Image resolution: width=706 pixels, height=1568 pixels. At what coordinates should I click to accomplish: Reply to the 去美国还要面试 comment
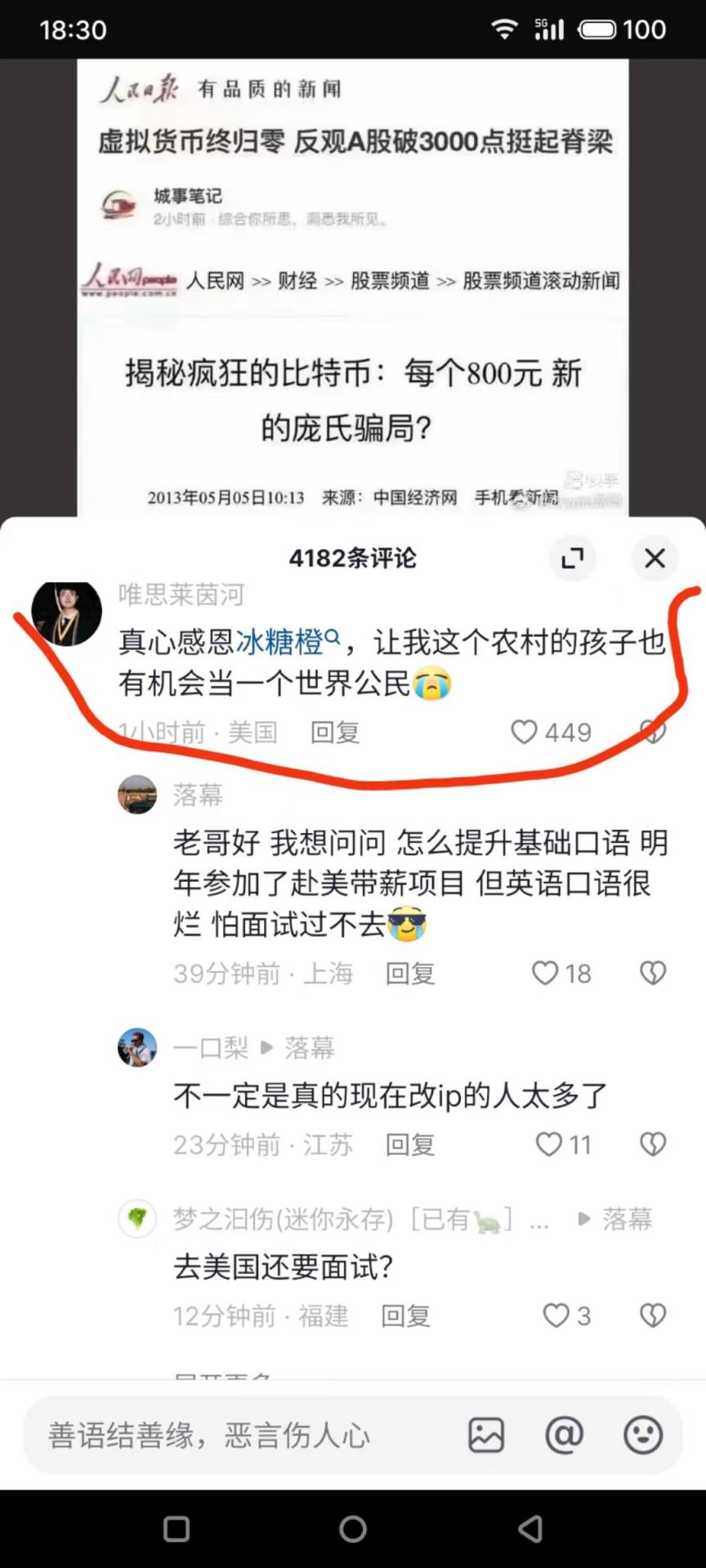(405, 1316)
